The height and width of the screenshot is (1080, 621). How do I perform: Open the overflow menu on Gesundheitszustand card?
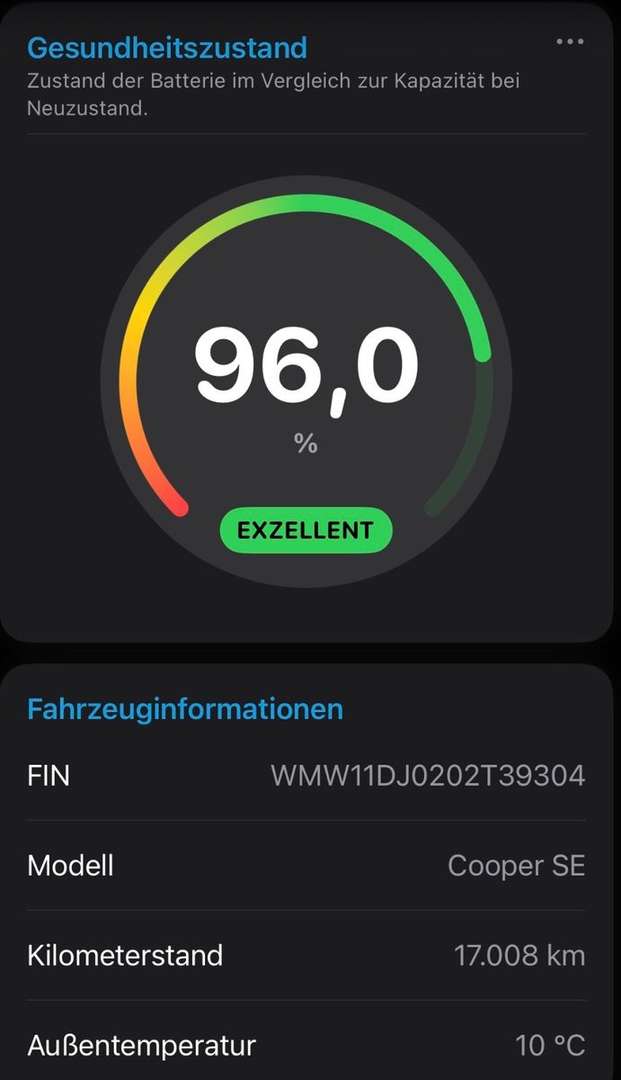[569, 42]
